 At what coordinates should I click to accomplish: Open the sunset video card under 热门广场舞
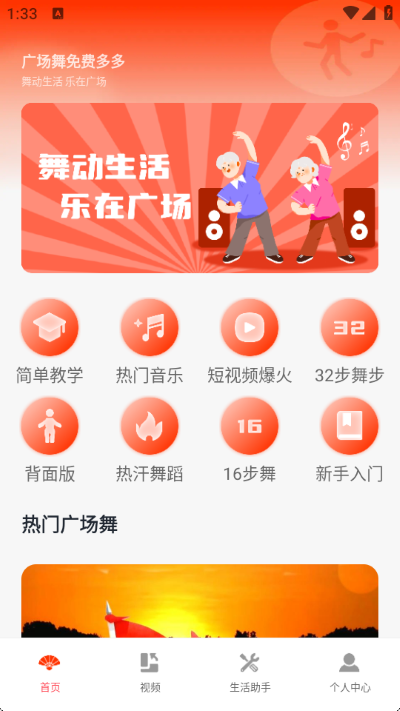(200, 601)
